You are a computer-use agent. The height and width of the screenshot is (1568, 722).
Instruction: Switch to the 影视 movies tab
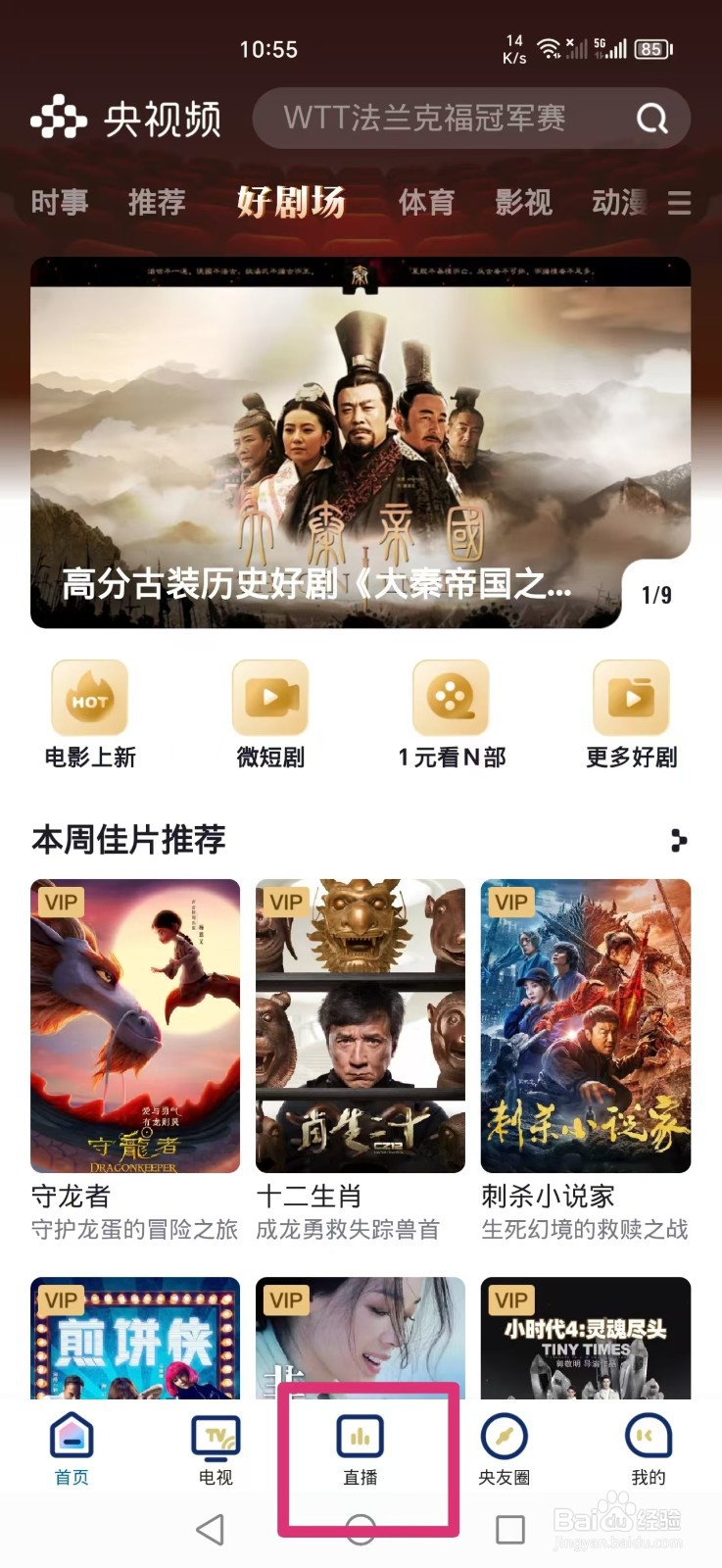point(525,203)
